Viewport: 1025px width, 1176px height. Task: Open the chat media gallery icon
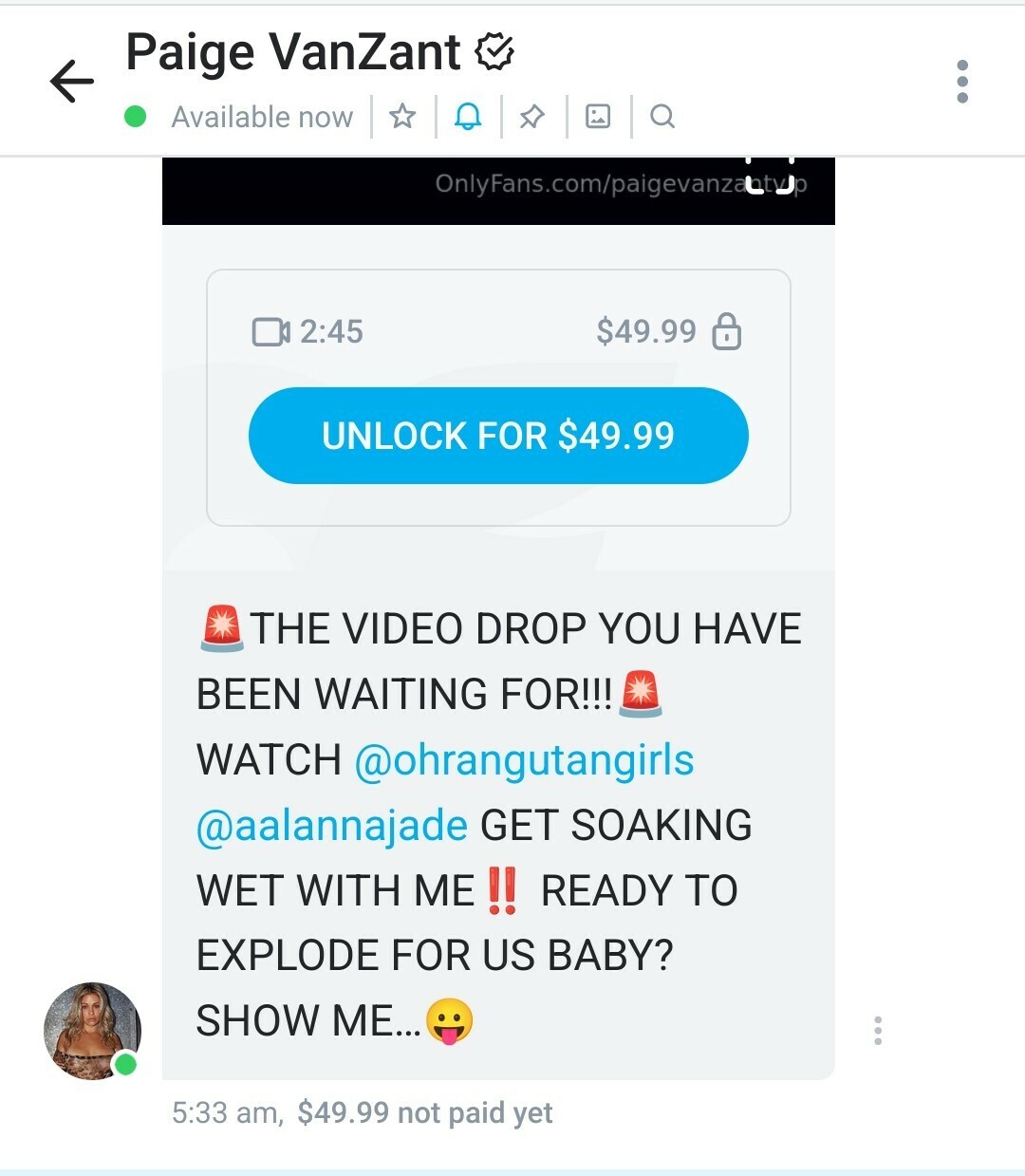(x=598, y=117)
